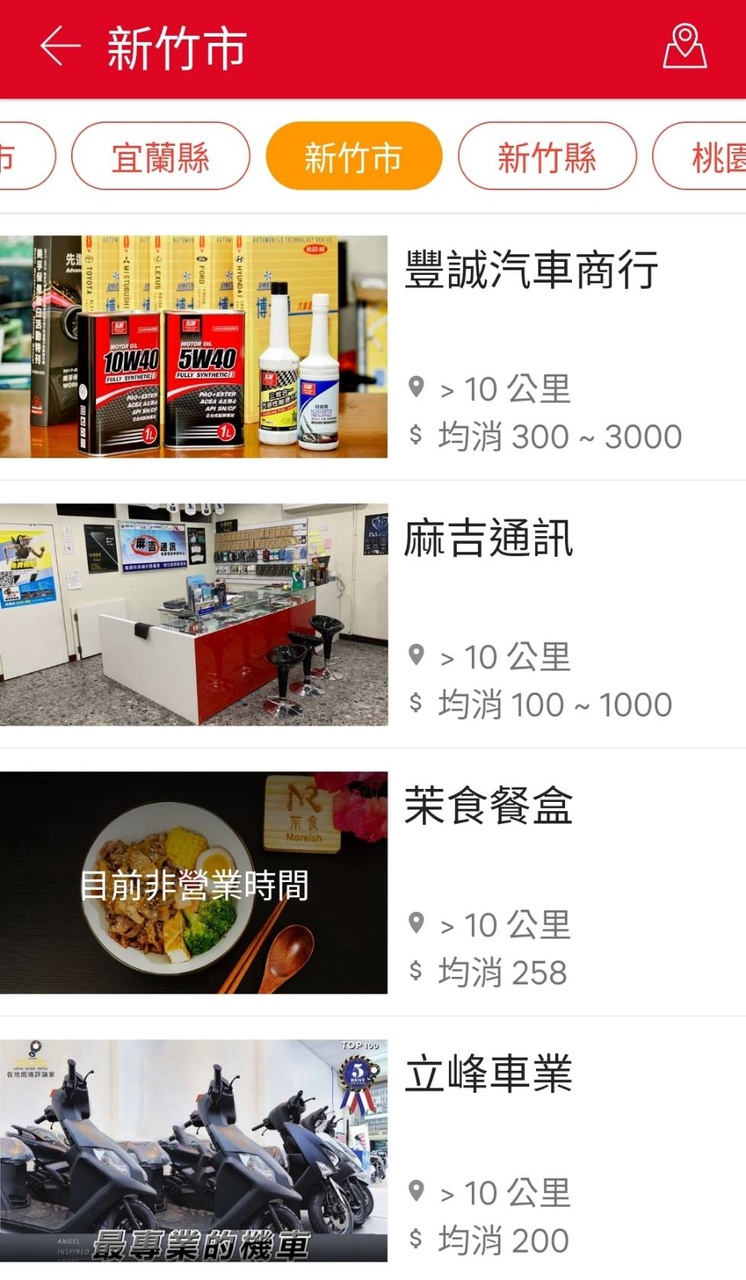Open the 豐誠汽車商行 store listing
Image resolution: width=746 pixels, height=1280 pixels.
[x=530, y=271]
